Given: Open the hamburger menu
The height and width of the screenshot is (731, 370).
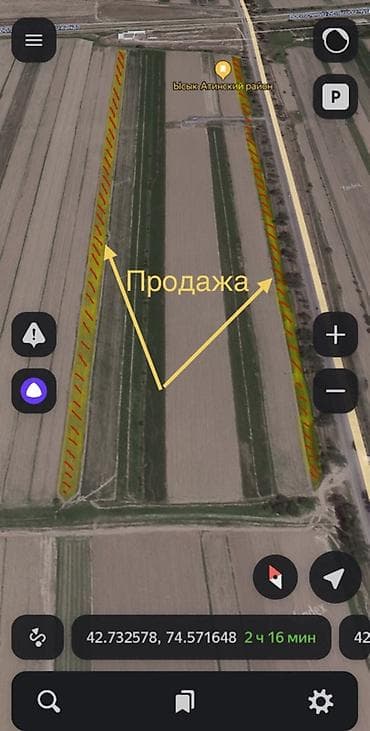Looking at the screenshot, I should 34,40.
